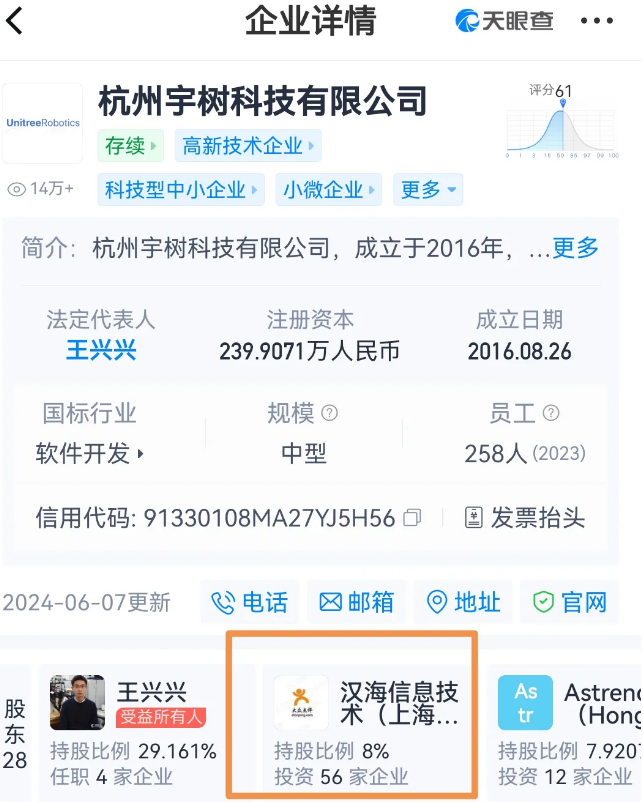Open the 科技型中小企业 tag

pos(181,190)
